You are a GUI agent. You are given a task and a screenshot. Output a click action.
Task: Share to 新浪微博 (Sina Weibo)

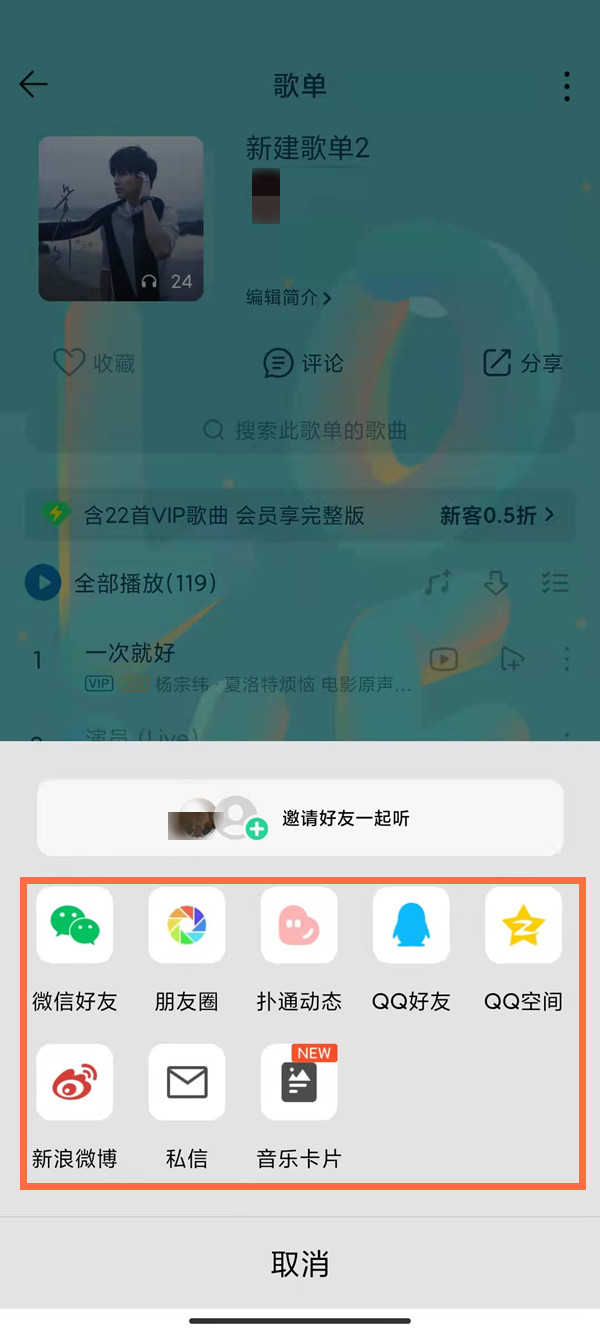pyautogui.click(x=75, y=1082)
